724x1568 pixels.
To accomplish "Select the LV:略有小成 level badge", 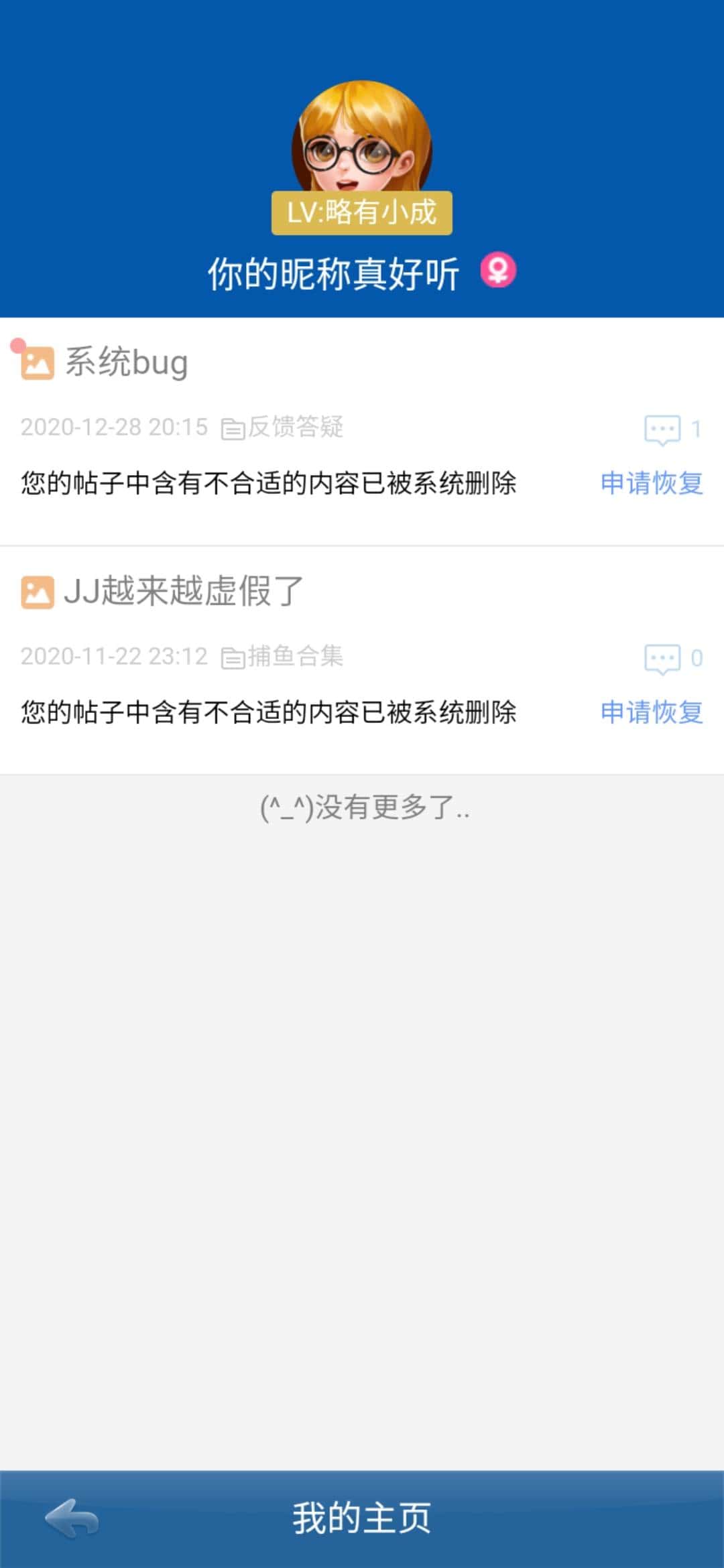I will pos(361,212).
